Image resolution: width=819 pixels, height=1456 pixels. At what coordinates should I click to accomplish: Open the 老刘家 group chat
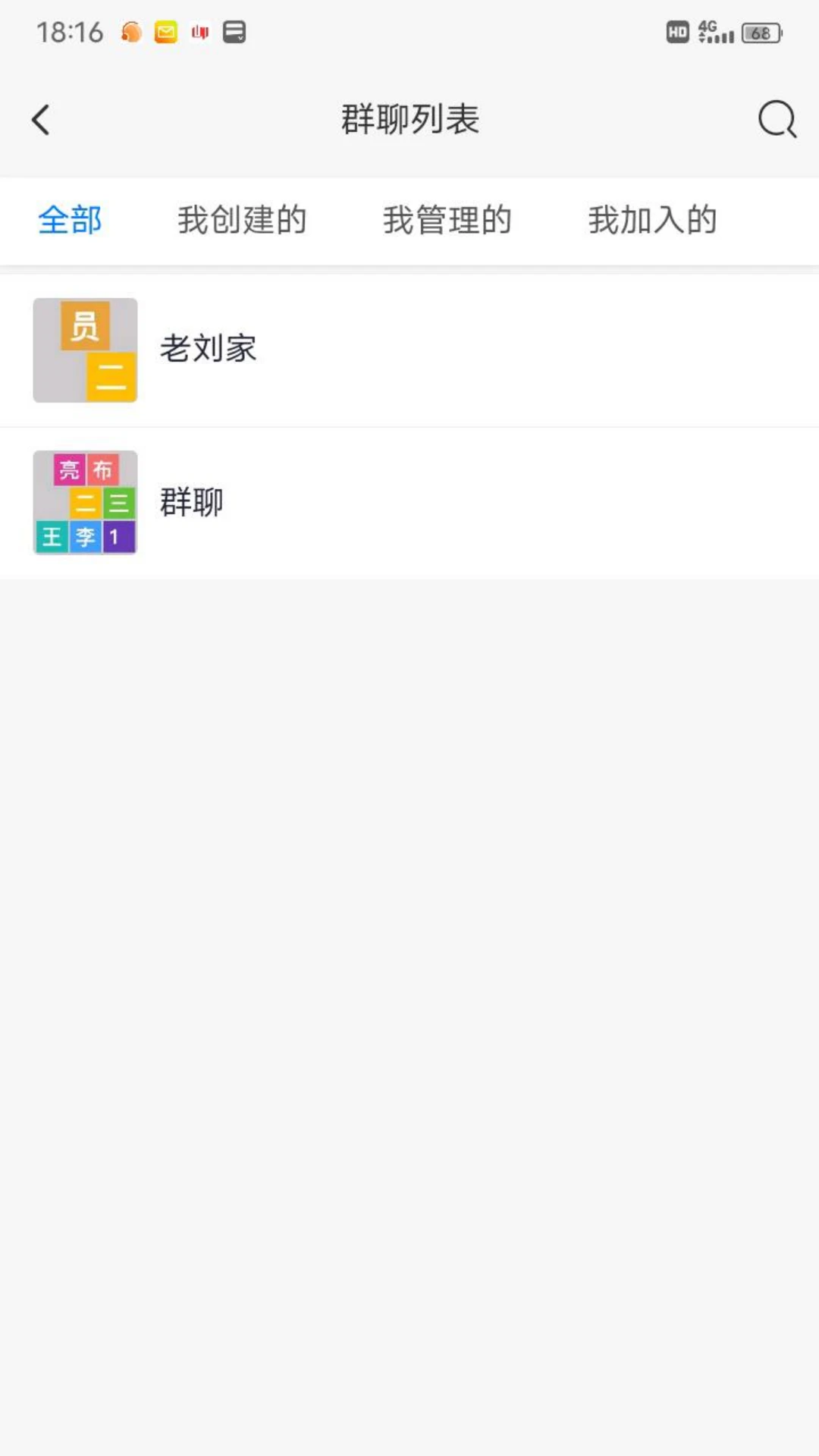pyautogui.click(x=409, y=350)
